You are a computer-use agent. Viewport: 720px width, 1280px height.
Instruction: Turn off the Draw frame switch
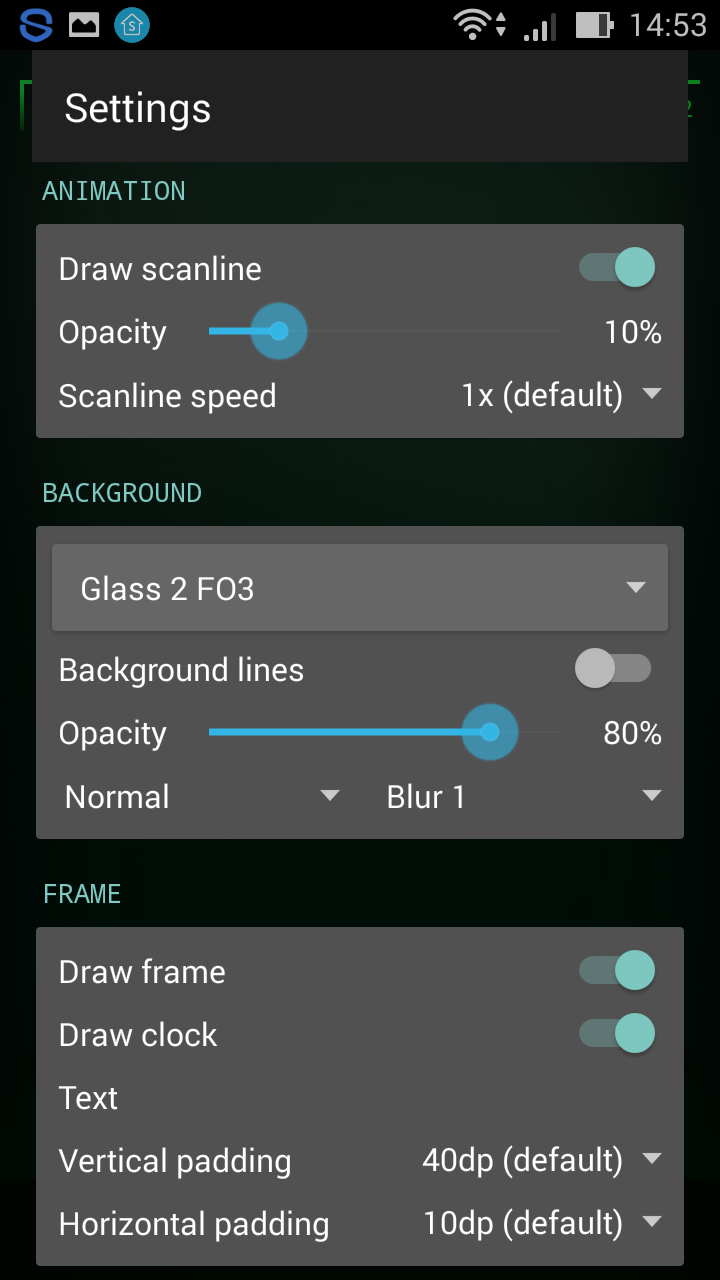pyautogui.click(x=617, y=971)
